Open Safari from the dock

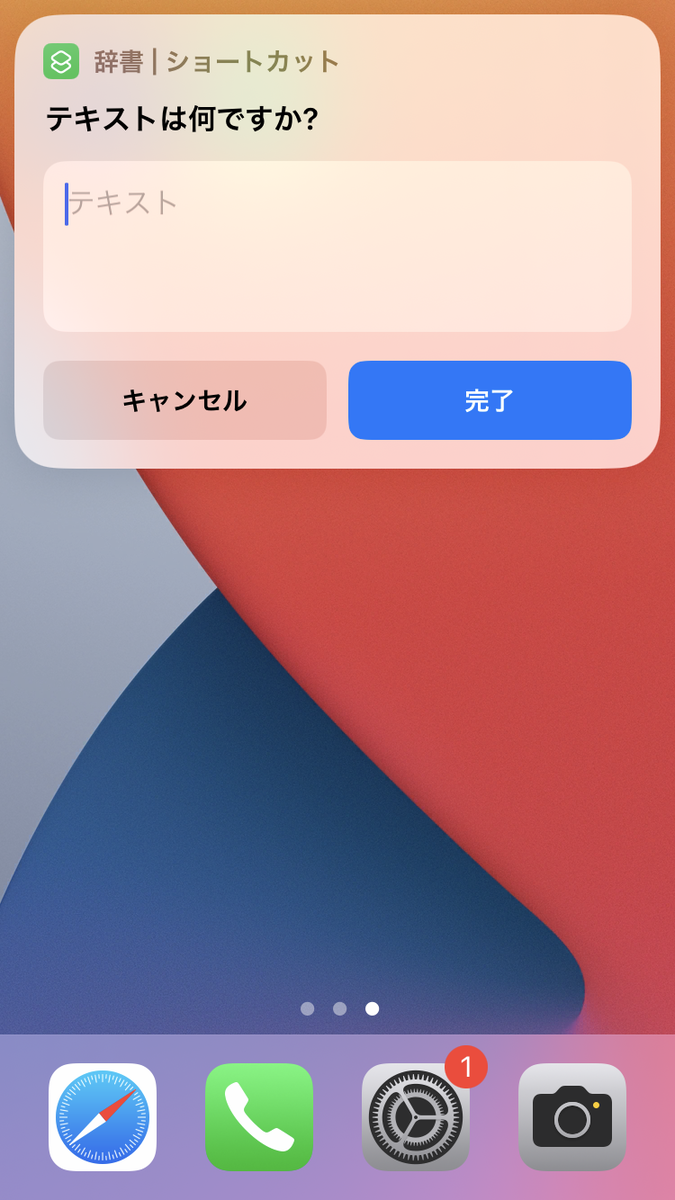coord(102,1117)
